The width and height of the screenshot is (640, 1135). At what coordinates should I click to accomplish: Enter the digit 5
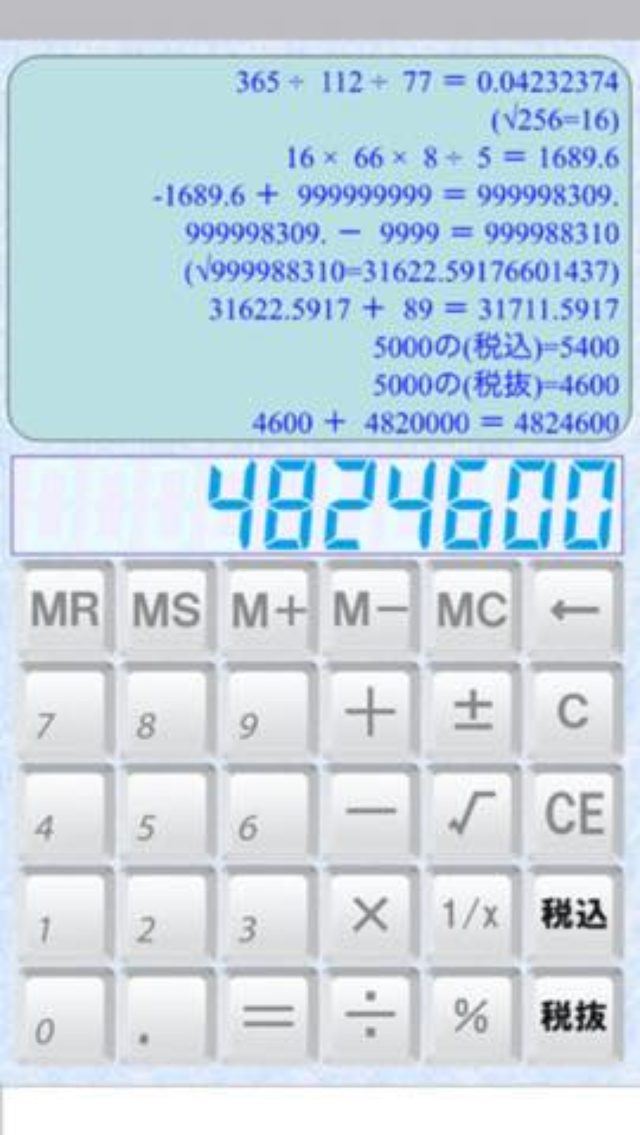tap(166, 813)
